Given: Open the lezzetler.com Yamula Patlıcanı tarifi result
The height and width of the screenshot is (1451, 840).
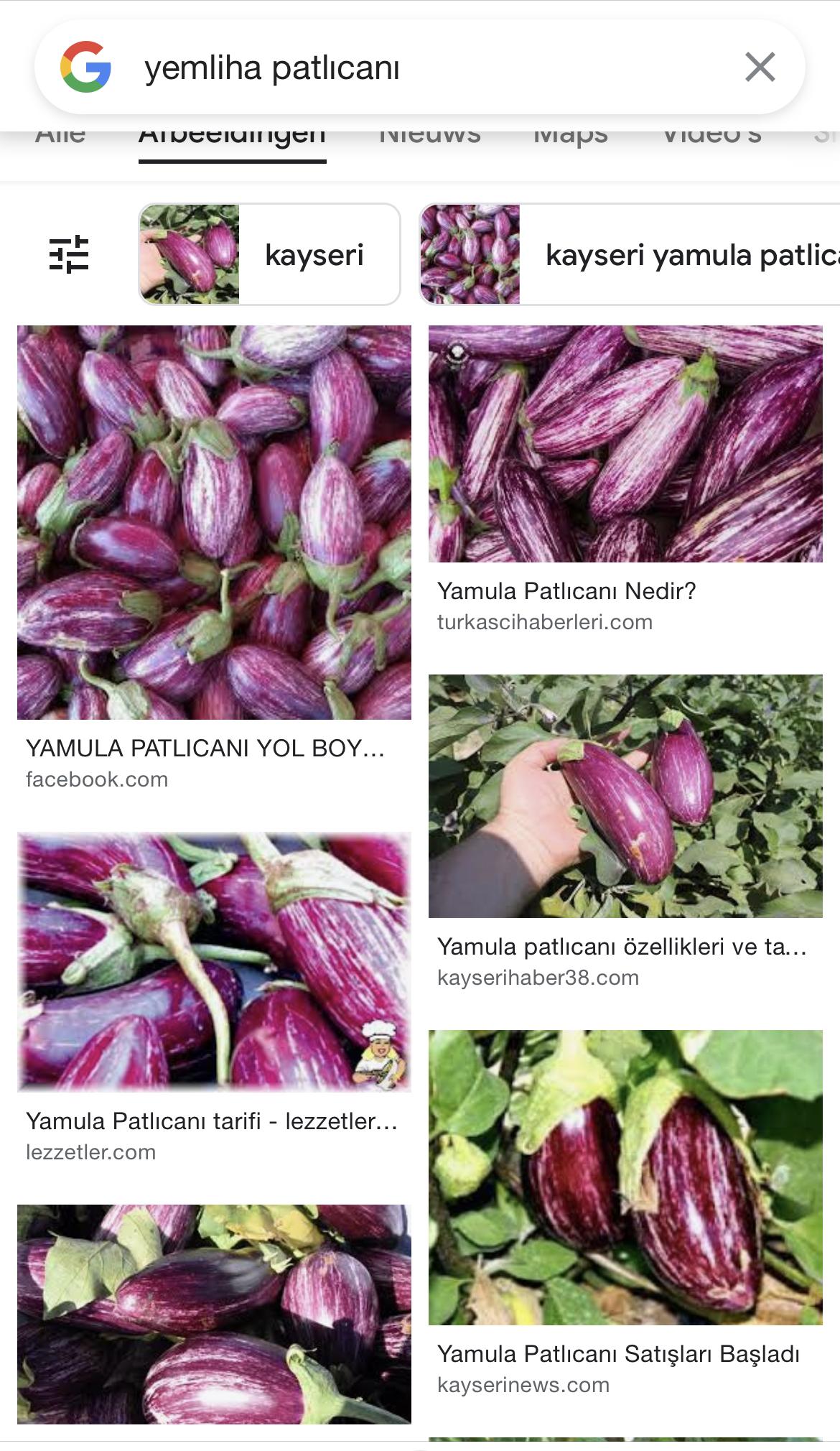Looking at the screenshot, I should [x=214, y=962].
